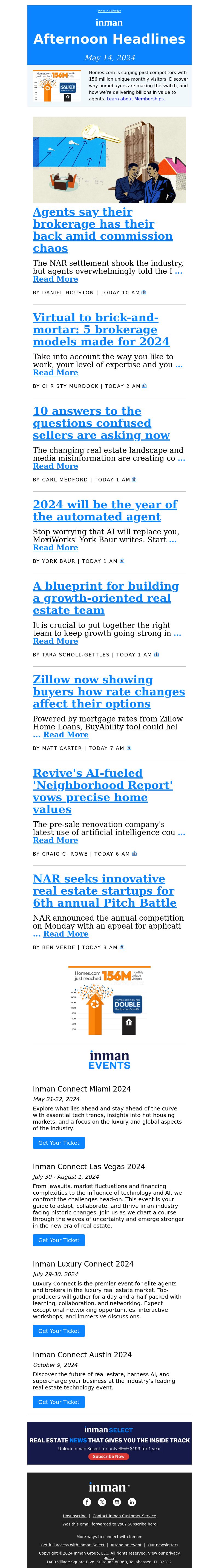Read about NAR's 6th annual Pitch Battle
The height and width of the screenshot is (1568, 219).
coord(103,890)
